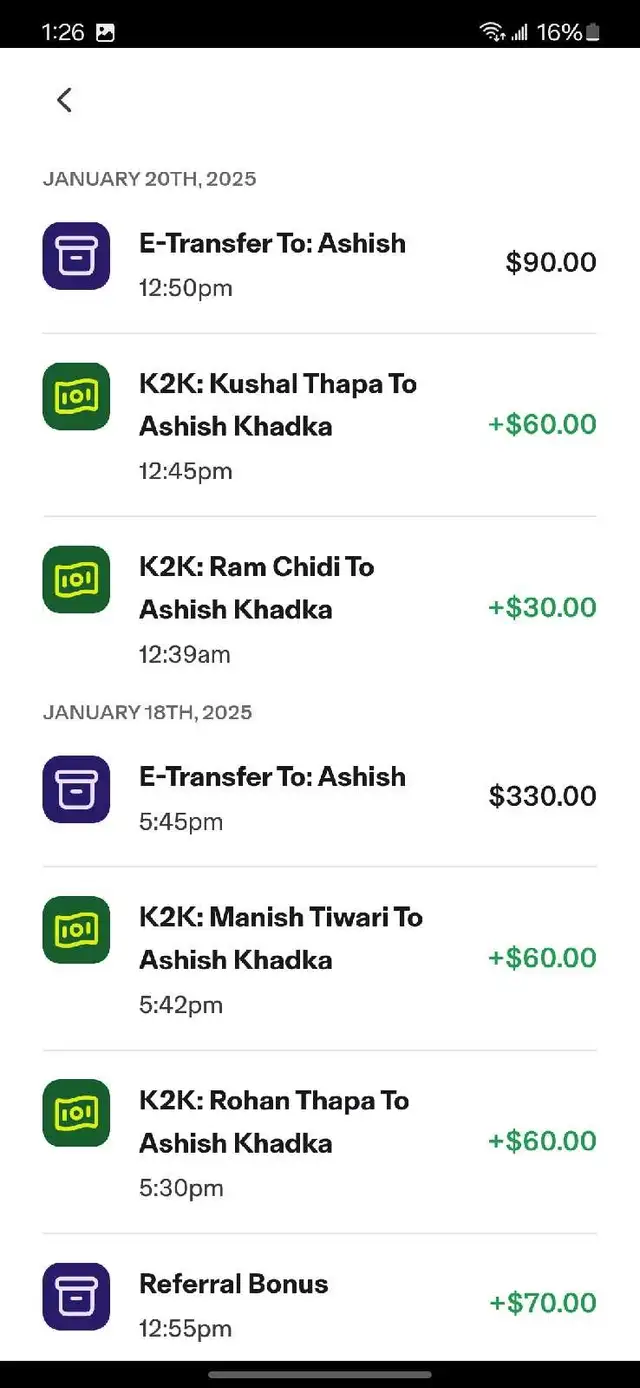Go back using the top-left arrow
This screenshot has height=1388, width=640.
click(65, 100)
